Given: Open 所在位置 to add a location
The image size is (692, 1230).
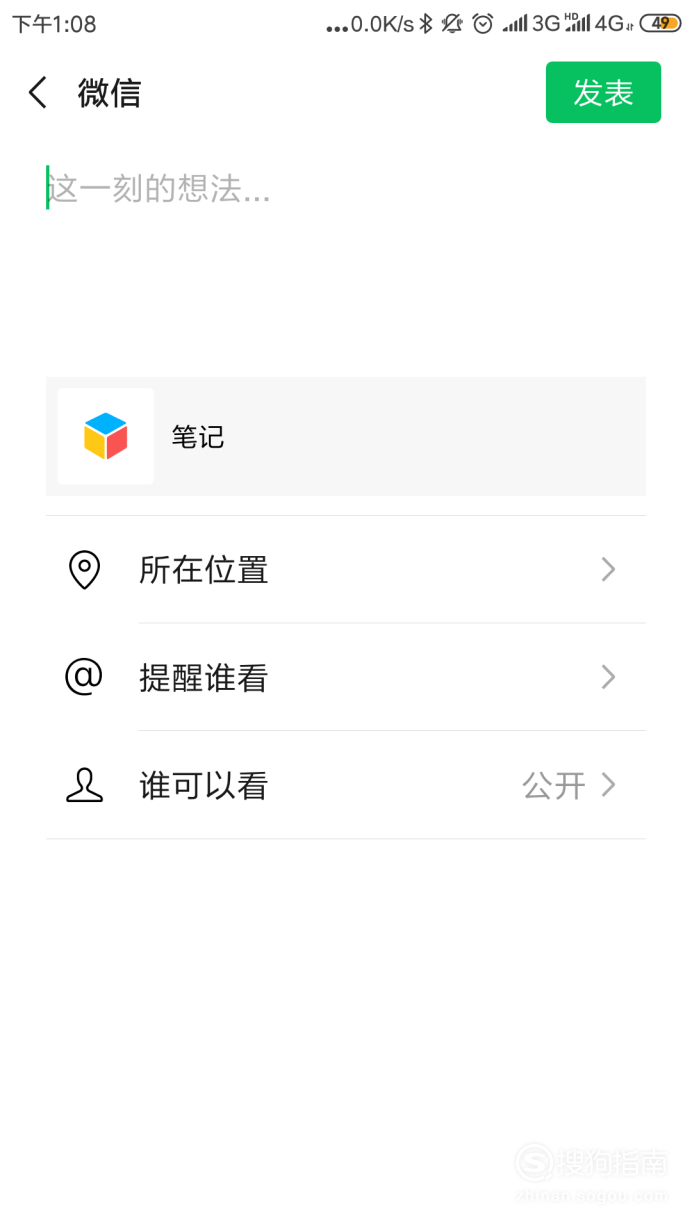Looking at the screenshot, I should click(346, 570).
